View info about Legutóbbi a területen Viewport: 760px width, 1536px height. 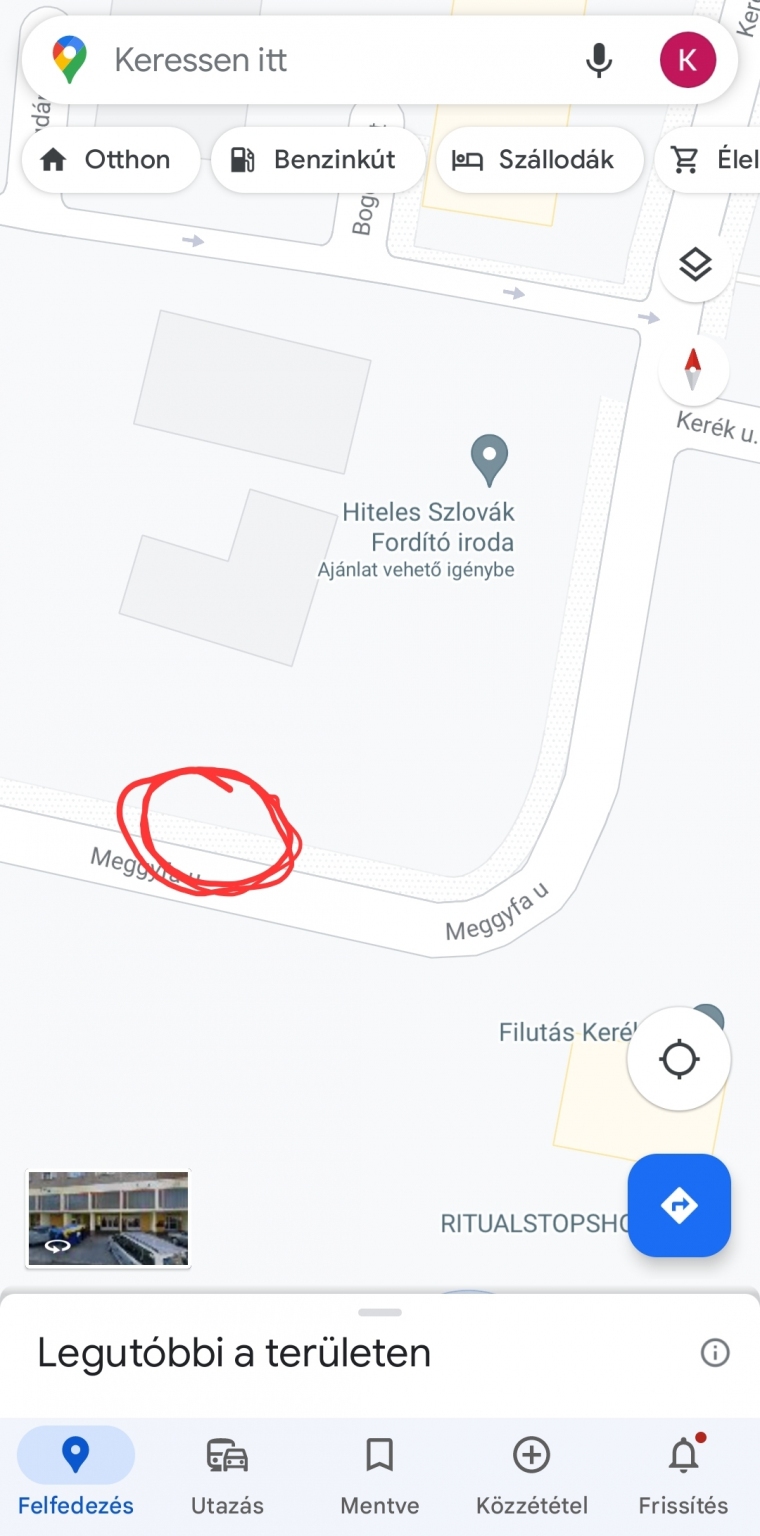pyautogui.click(x=715, y=1353)
